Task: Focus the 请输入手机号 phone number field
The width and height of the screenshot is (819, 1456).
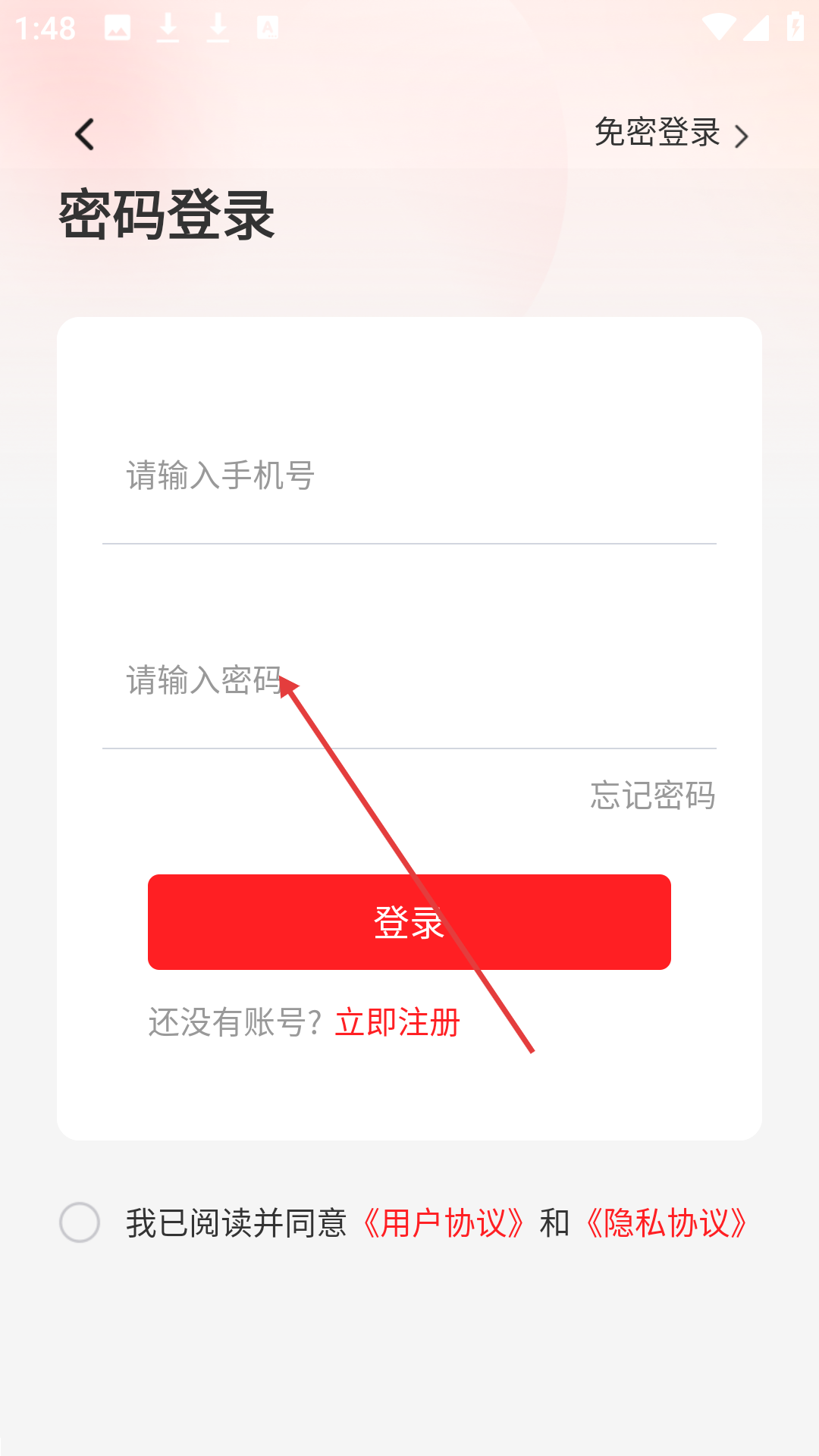Action: pos(409,476)
